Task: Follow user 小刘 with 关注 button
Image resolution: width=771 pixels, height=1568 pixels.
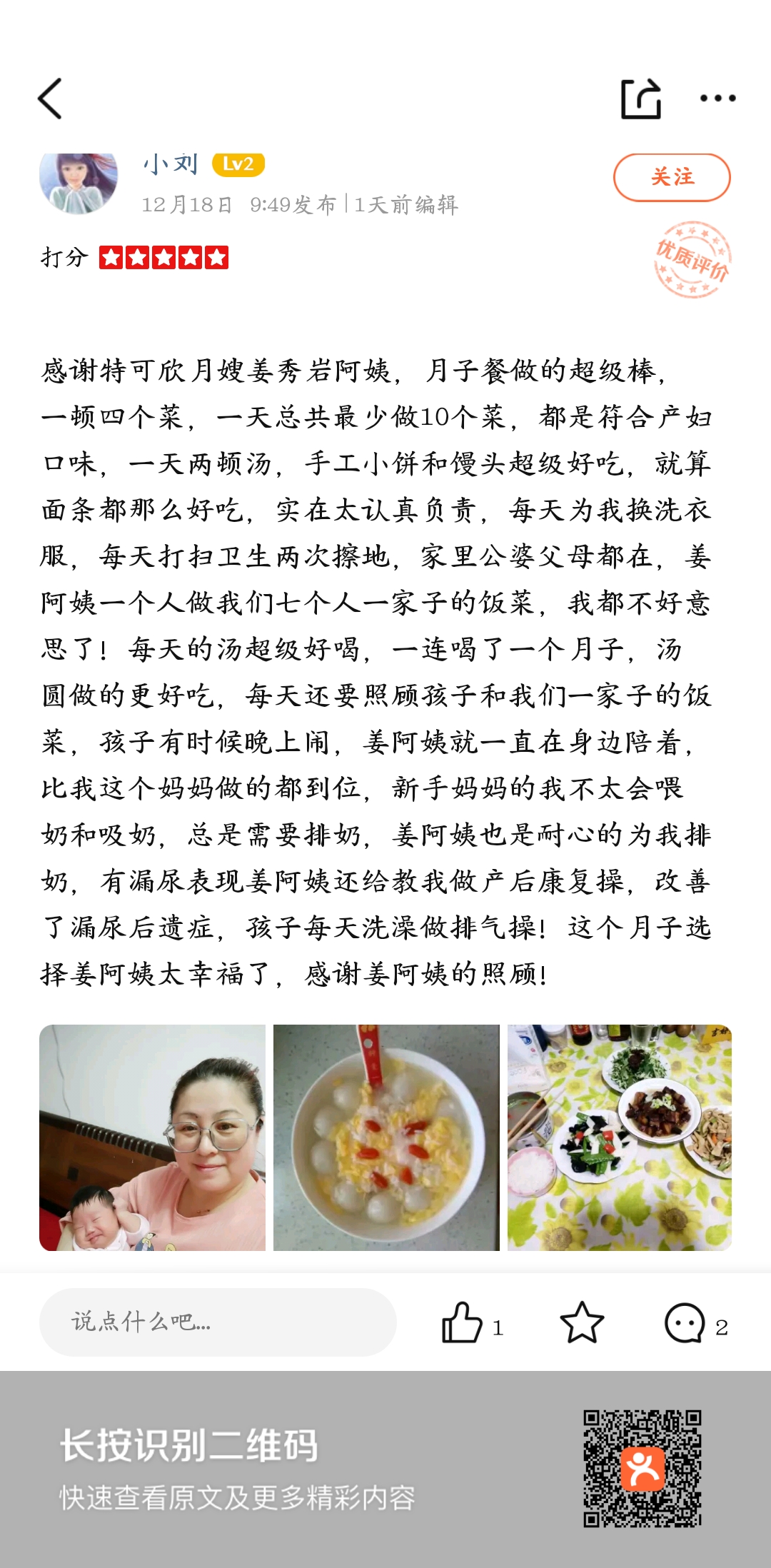Action: pos(671,177)
